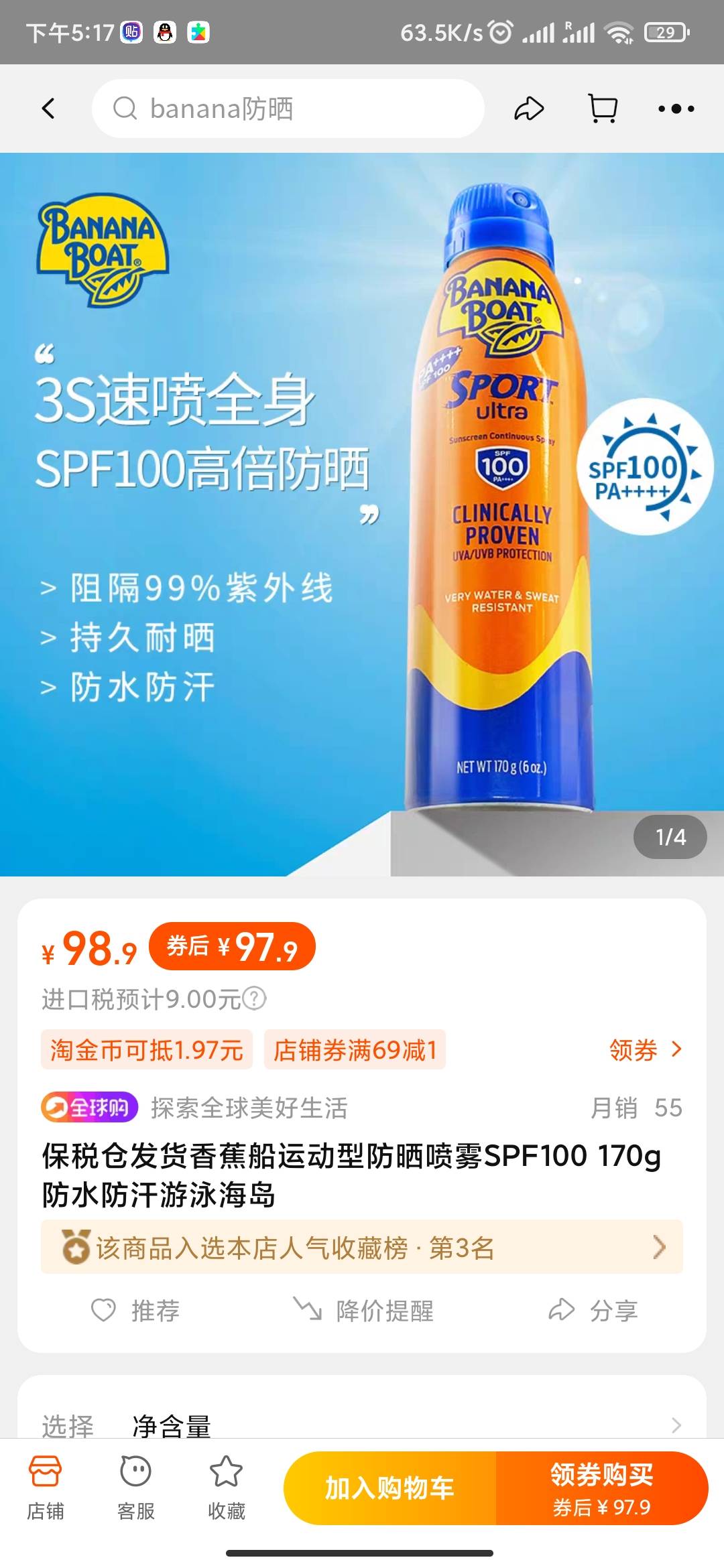
Task: Go back to the previous page
Action: 48,109
